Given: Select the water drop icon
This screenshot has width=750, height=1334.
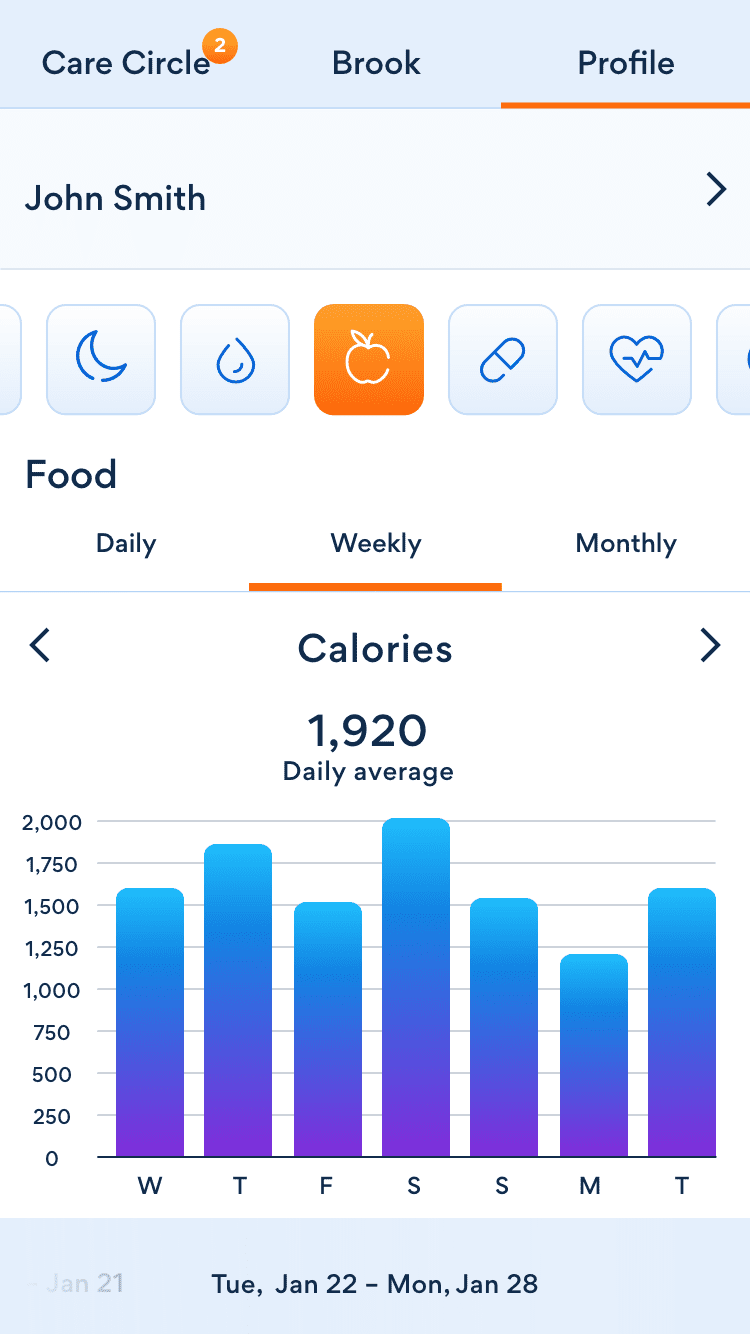Looking at the screenshot, I should [x=235, y=359].
